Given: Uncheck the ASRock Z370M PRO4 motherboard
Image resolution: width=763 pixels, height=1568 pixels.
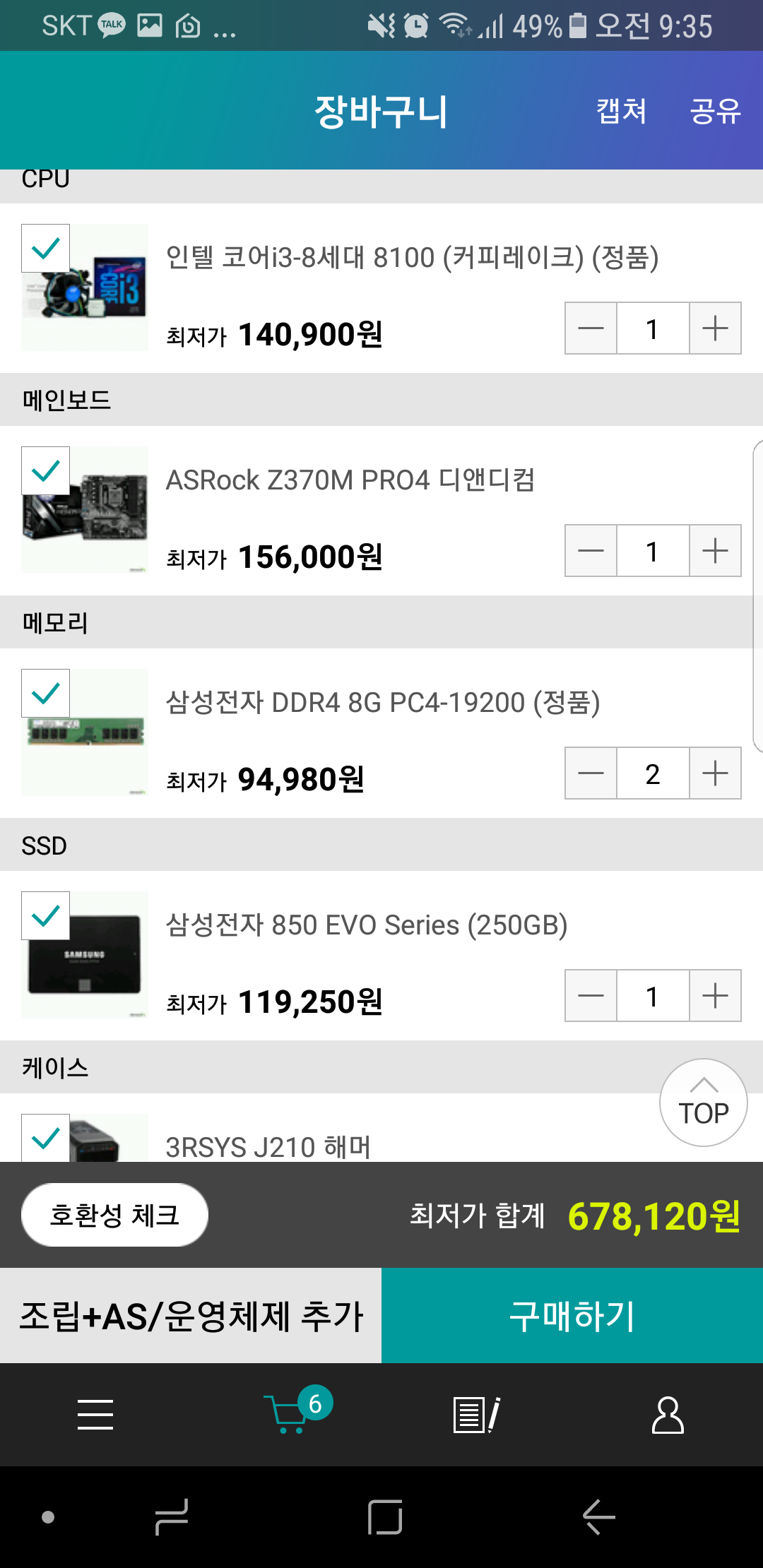Looking at the screenshot, I should tap(46, 471).
